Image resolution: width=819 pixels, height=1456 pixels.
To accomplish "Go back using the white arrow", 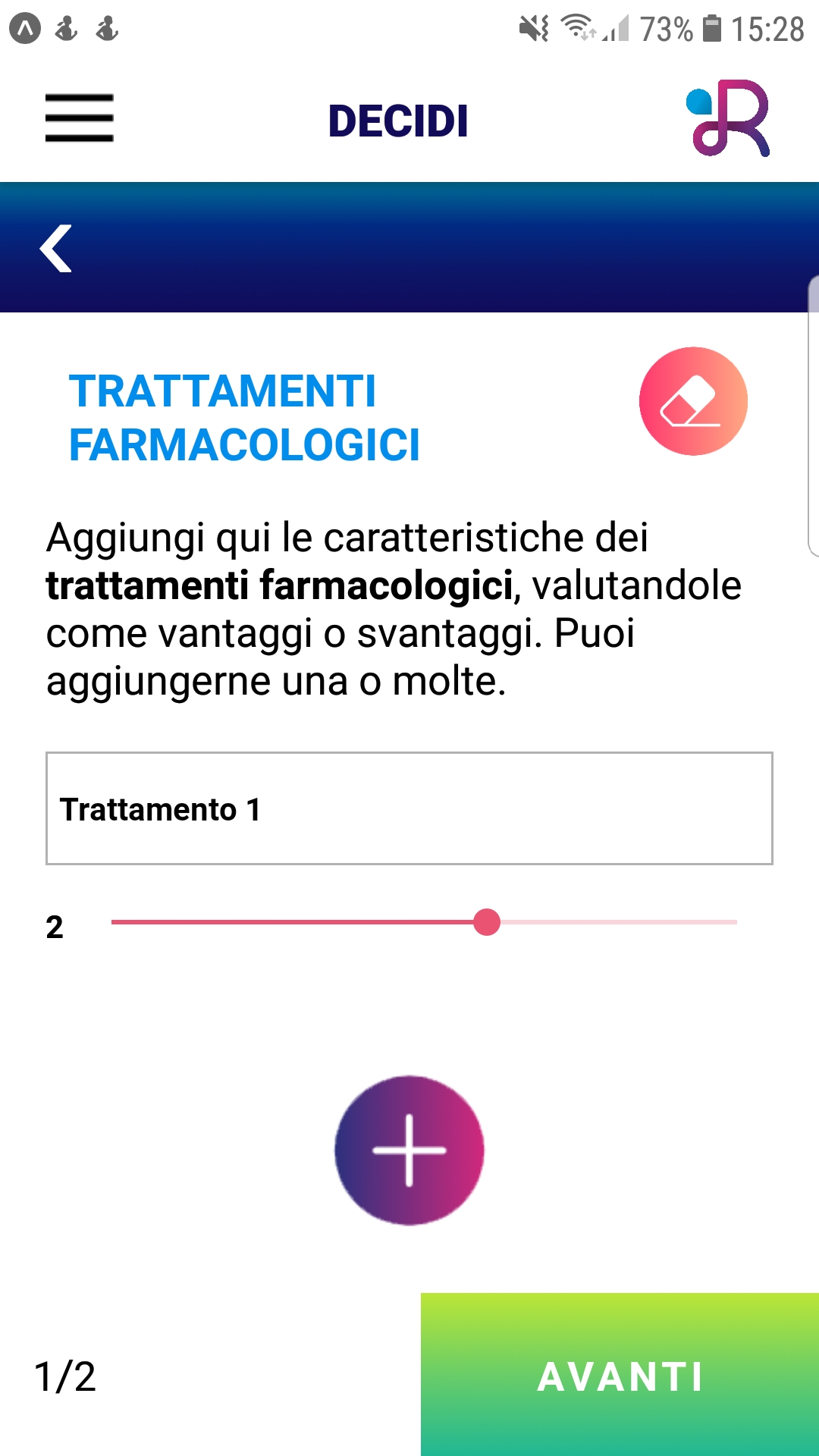I will pyautogui.click(x=56, y=248).
